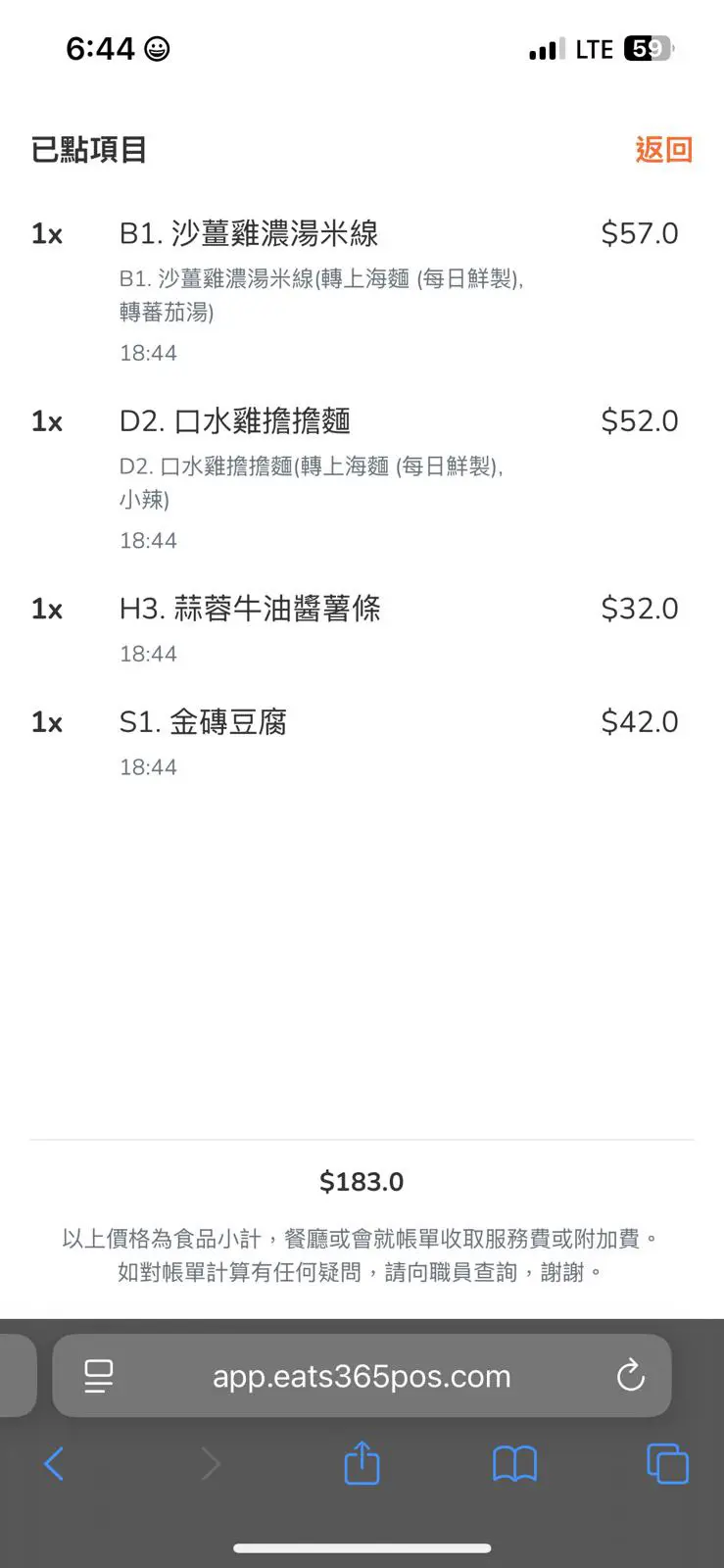Open the page settings reader icon
The width and height of the screenshot is (724, 1568).
click(99, 1376)
